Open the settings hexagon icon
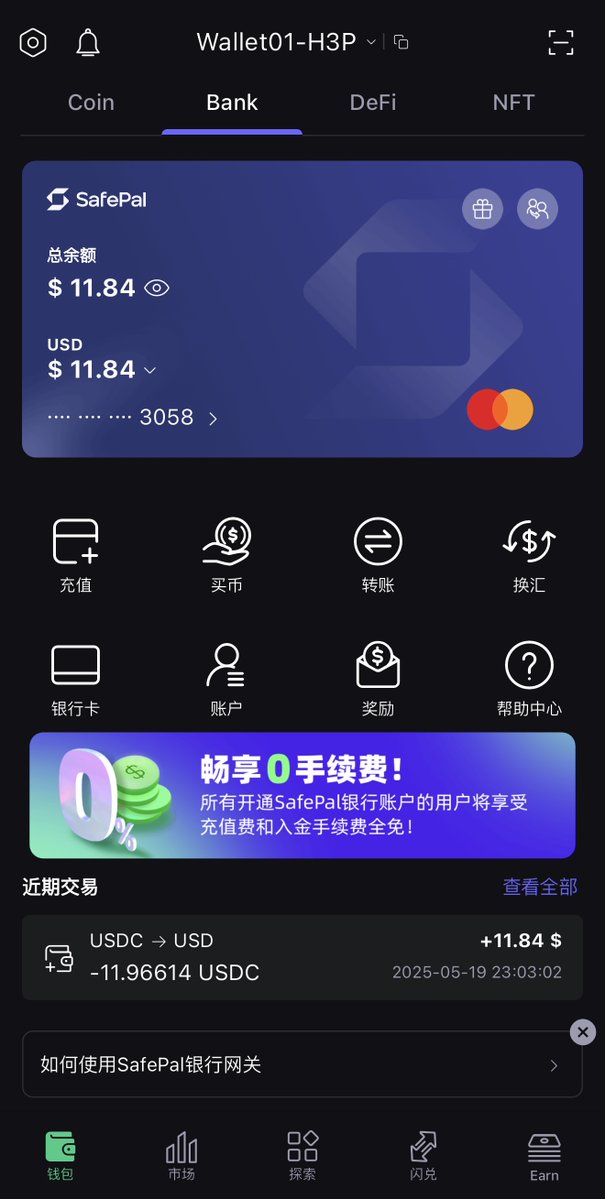The width and height of the screenshot is (605, 1199). (x=33, y=43)
